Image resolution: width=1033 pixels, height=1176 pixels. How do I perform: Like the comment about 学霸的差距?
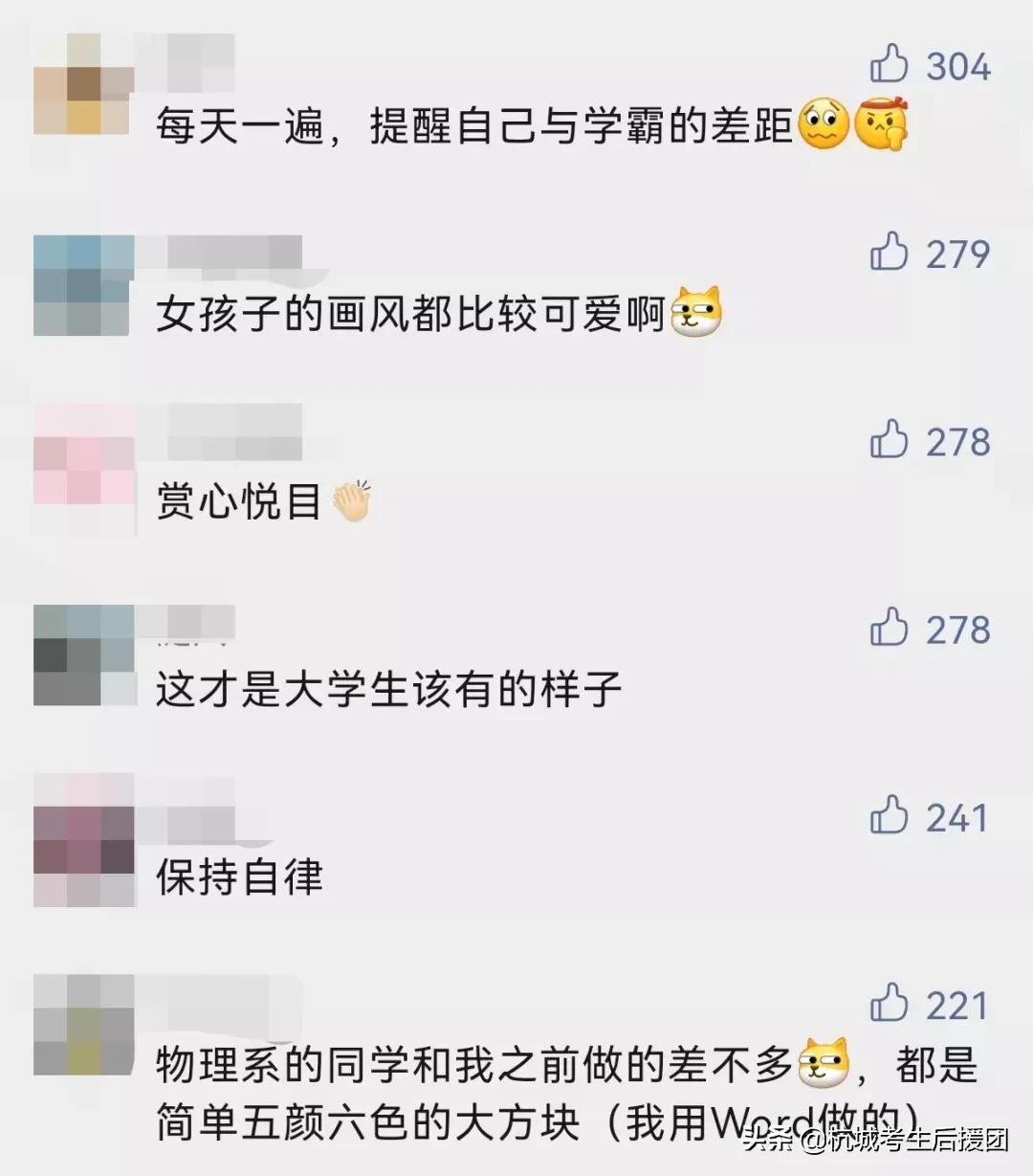[x=890, y=65]
